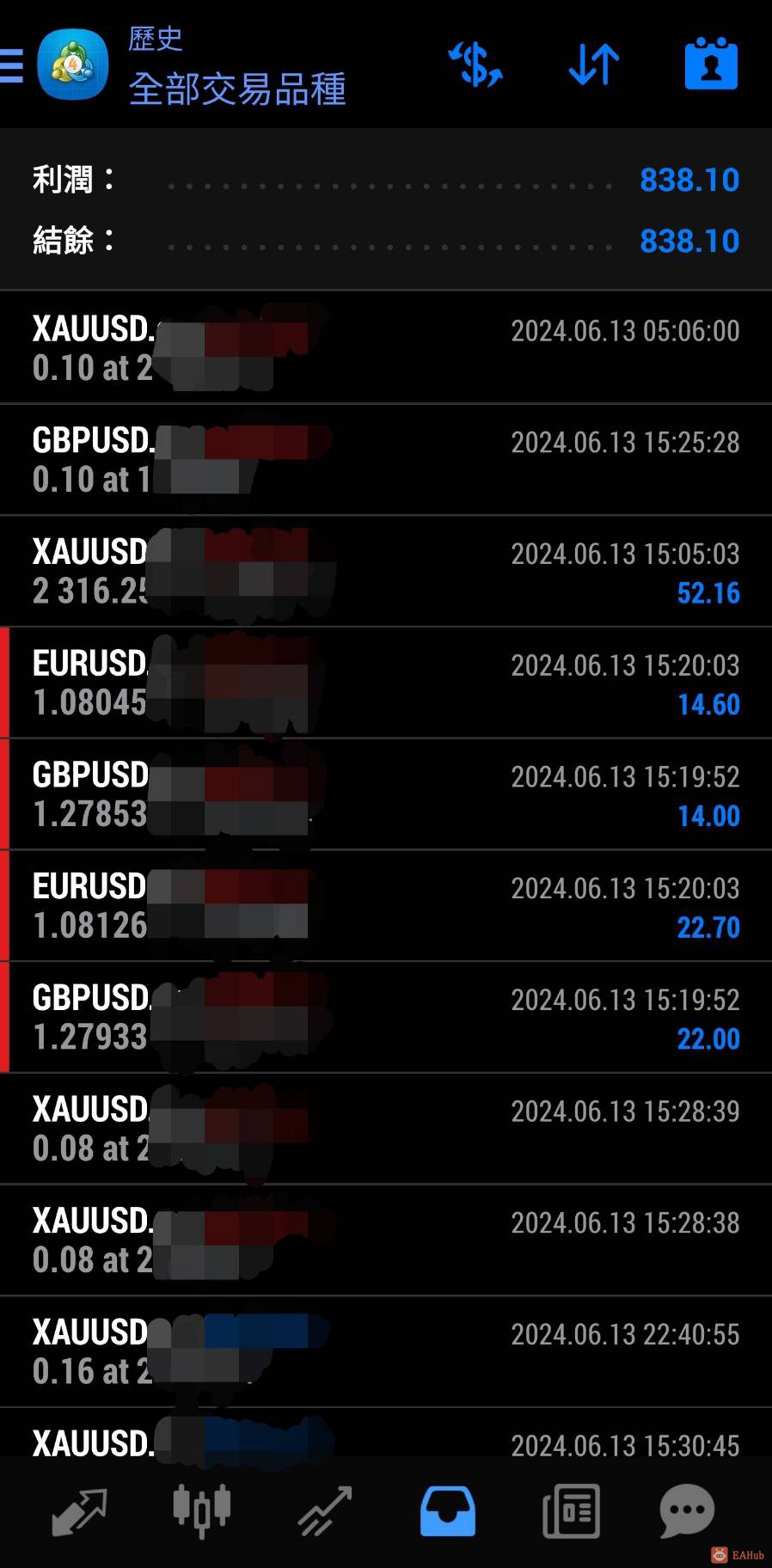The height and width of the screenshot is (1568, 772).
Task: Go to the Trade tab
Action: pyautogui.click(x=325, y=1511)
